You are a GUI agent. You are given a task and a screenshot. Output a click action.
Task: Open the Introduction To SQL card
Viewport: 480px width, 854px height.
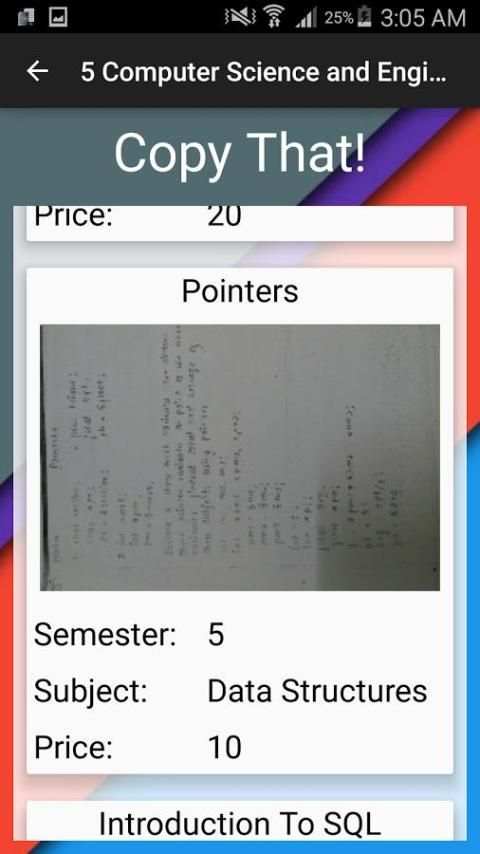tap(240, 820)
